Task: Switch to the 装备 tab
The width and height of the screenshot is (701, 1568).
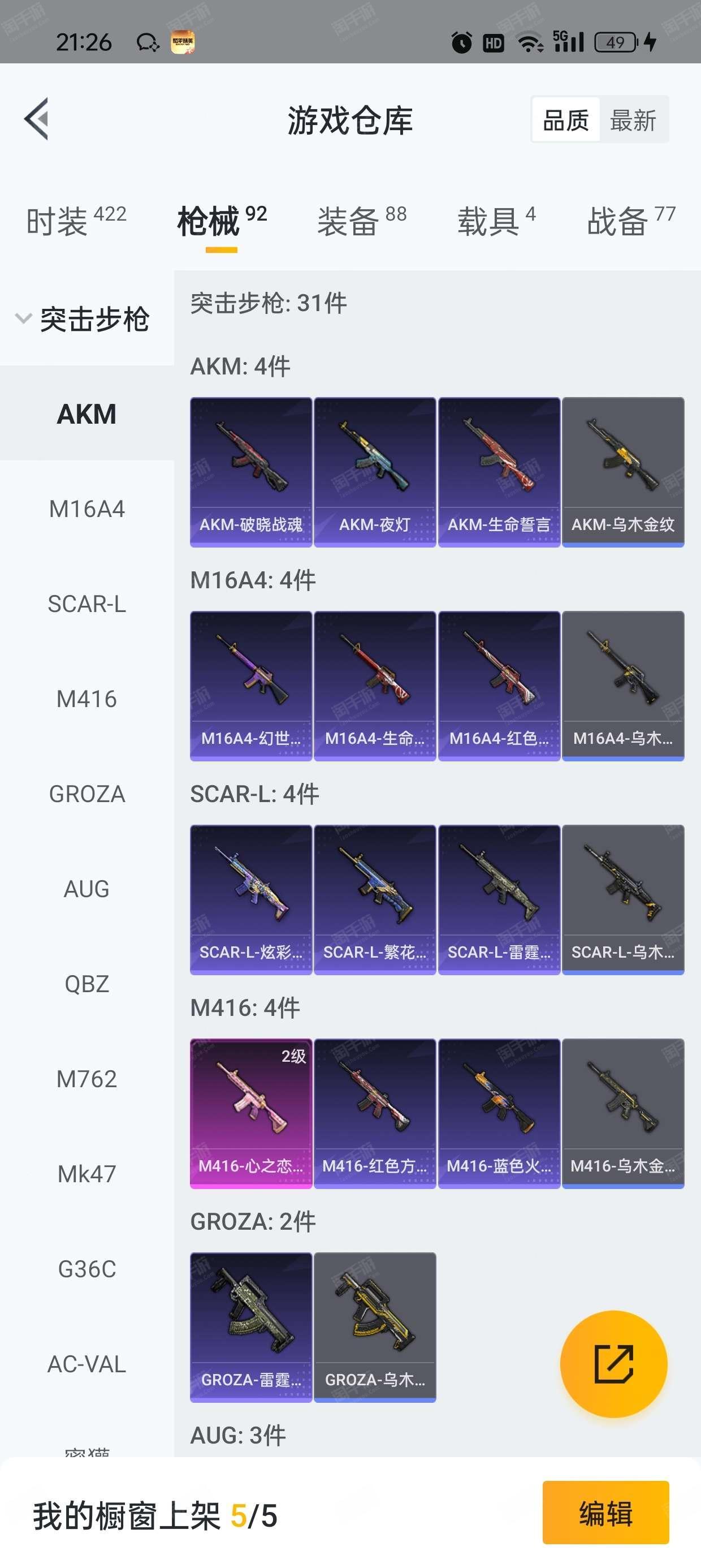Action: [x=361, y=221]
